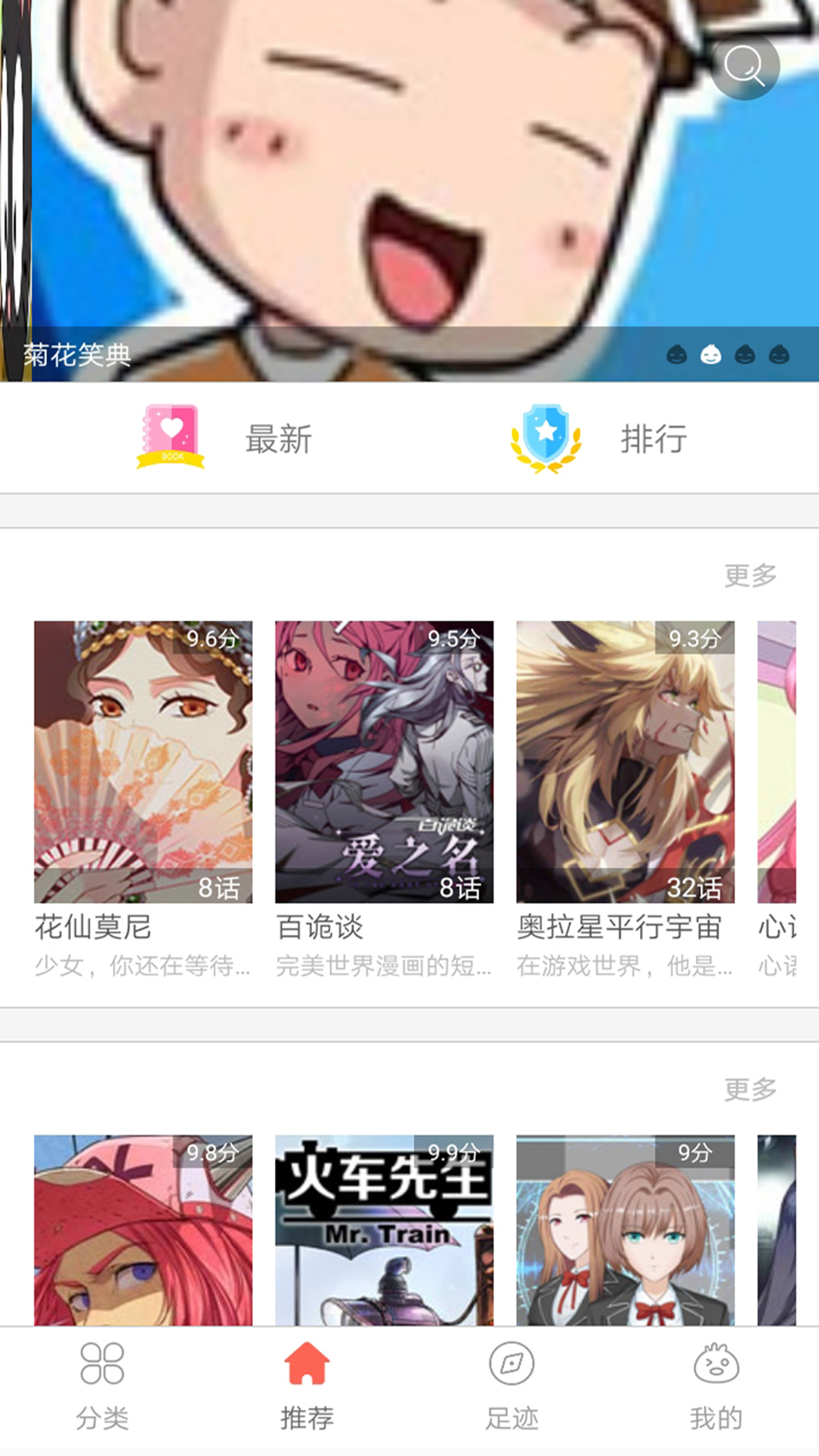Viewport: 819px width, 1456px height.
Task: Switch to the 推荐 tab
Action: (307, 1385)
